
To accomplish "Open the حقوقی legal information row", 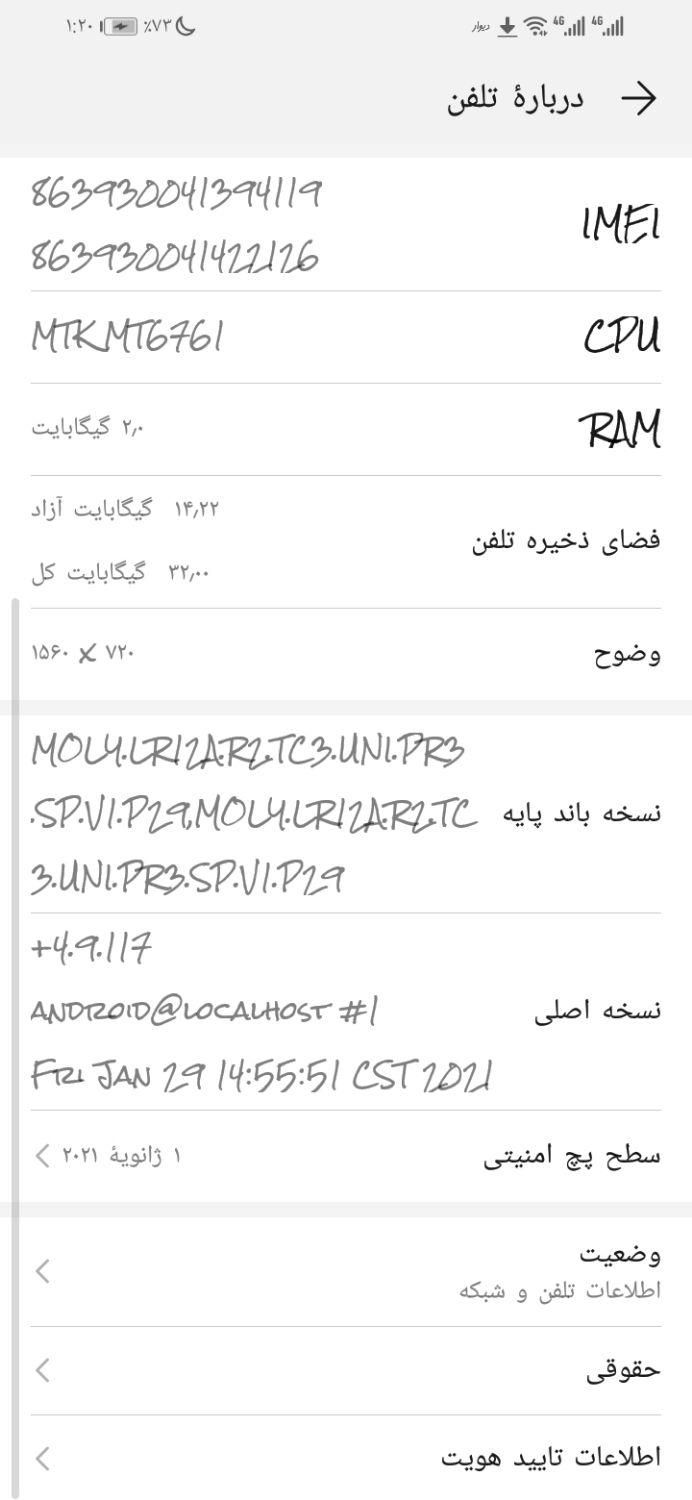I will tap(345, 1370).
